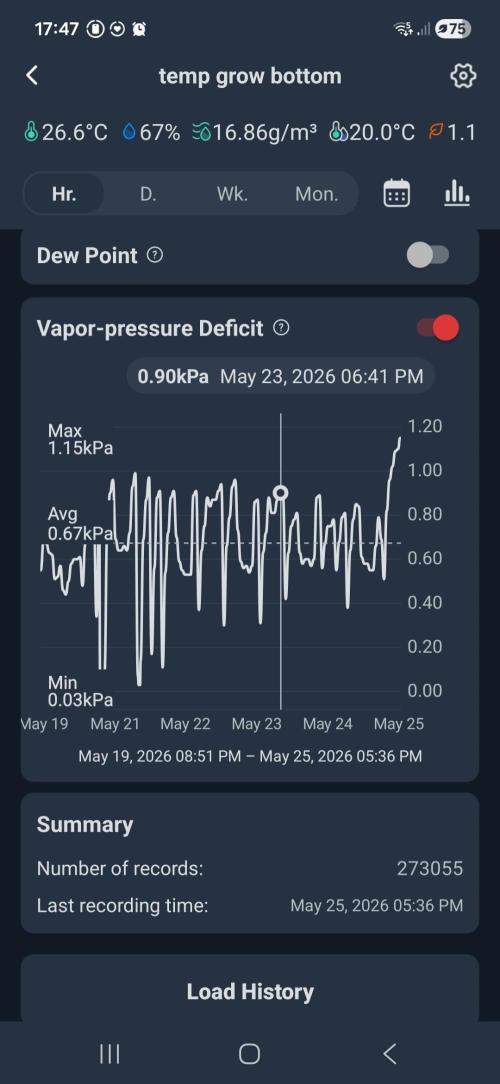Image resolution: width=500 pixels, height=1084 pixels.
Task: Disable the Vapor-pressure Deficit toggle
Action: (x=438, y=328)
